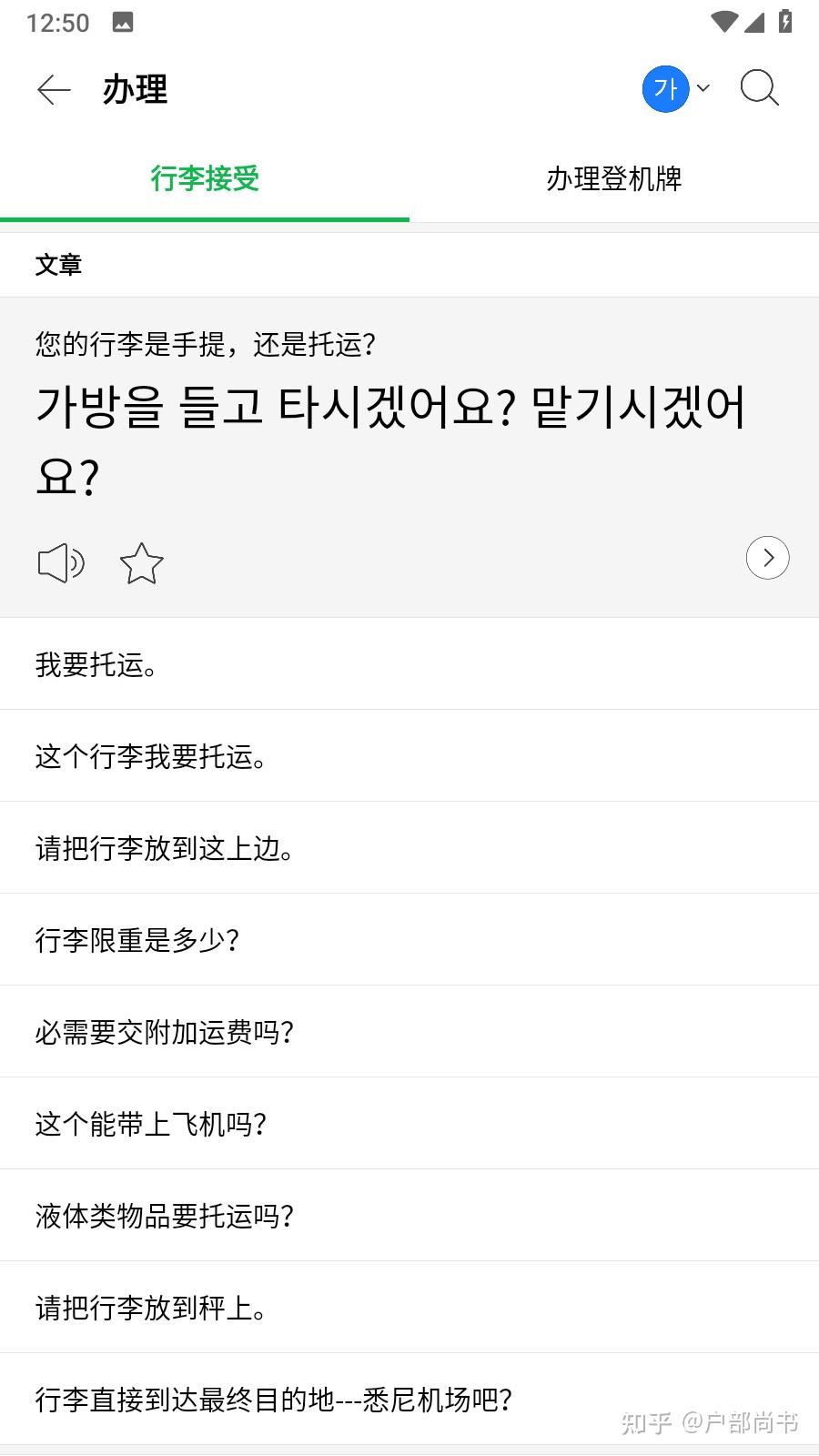
Task: Open the phrase about 悉尼机场
Action: click(x=409, y=1400)
